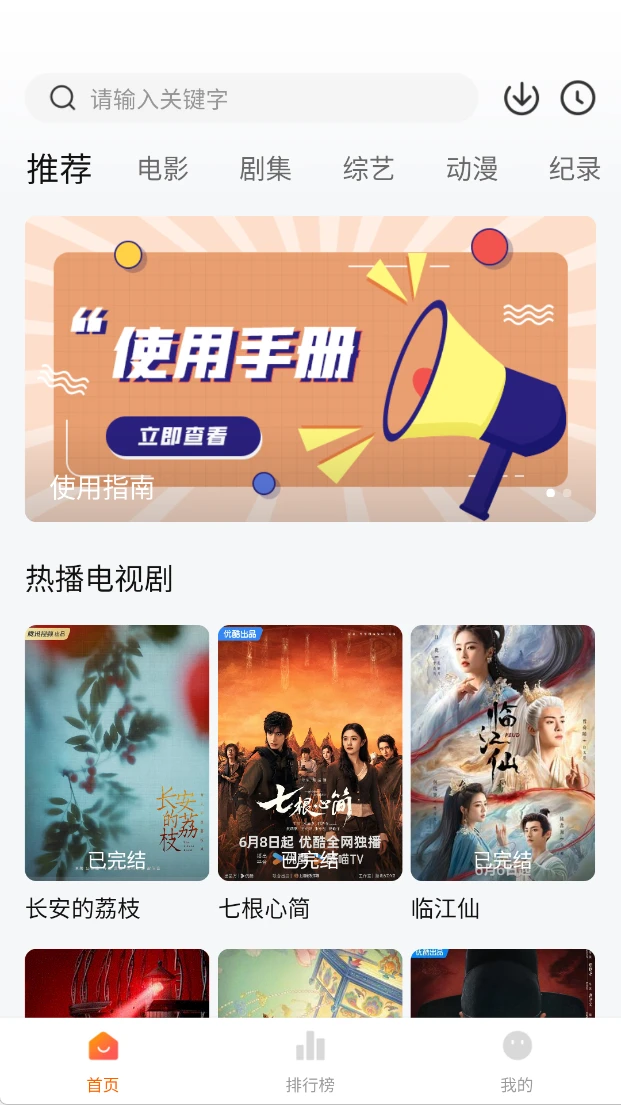Viewport: 621px width, 1105px height.
Task: Open the drama 七根心简
Action: click(310, 753)
